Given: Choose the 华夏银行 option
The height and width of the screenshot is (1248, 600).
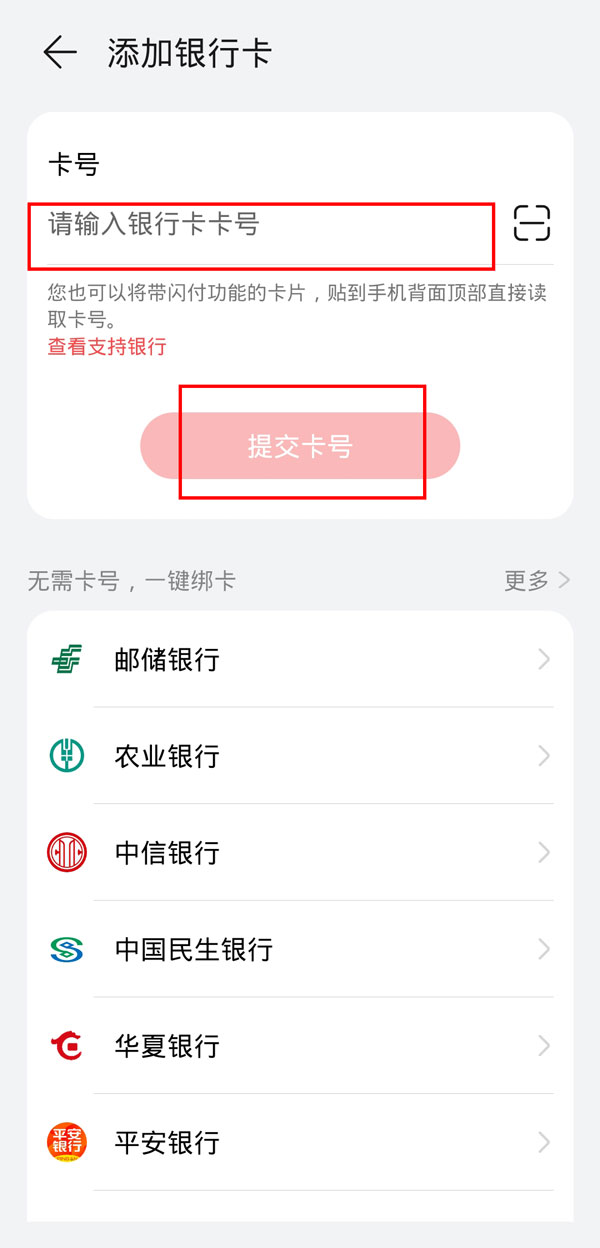Looking at the screenshot, I should click(300, 1046).
